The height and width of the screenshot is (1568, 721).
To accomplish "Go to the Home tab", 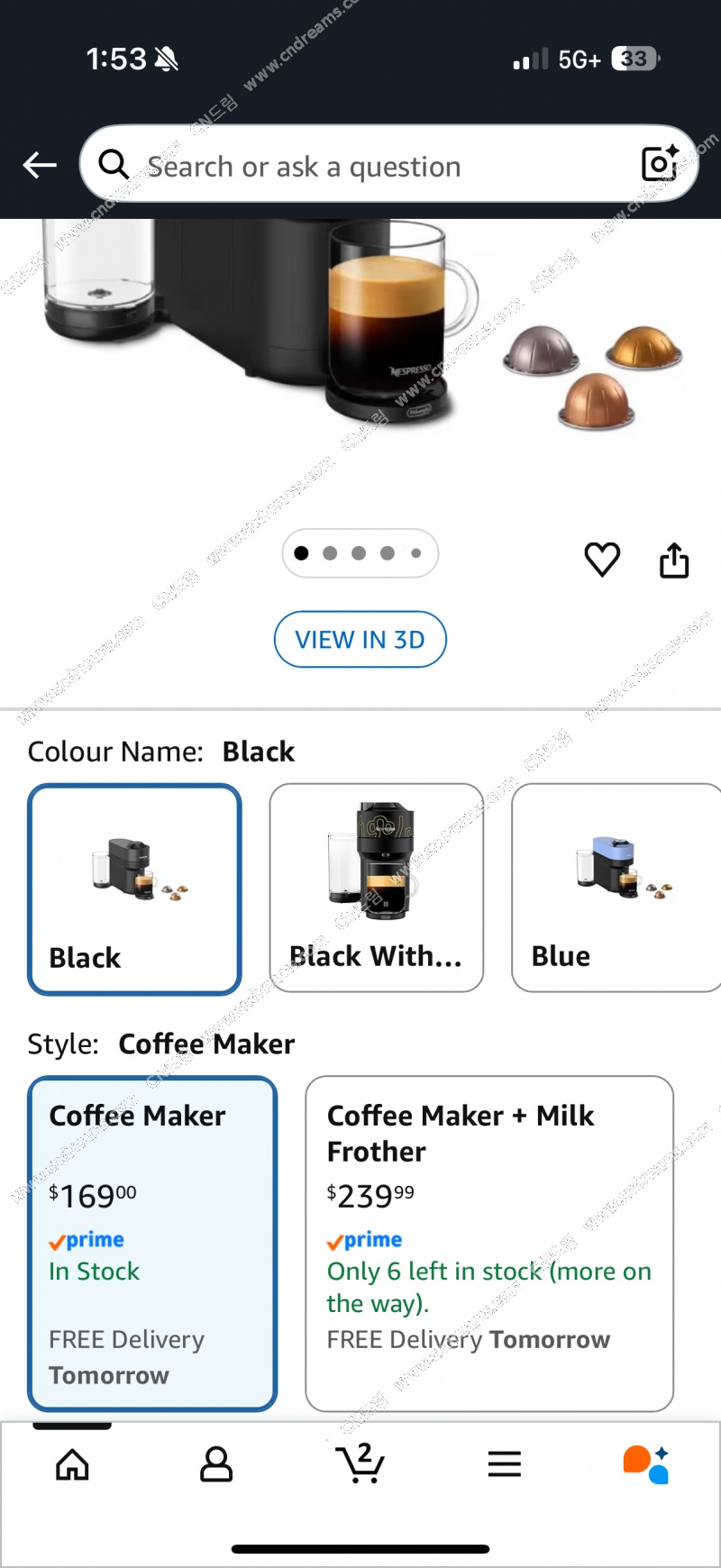I will [x=72, y=1465].
